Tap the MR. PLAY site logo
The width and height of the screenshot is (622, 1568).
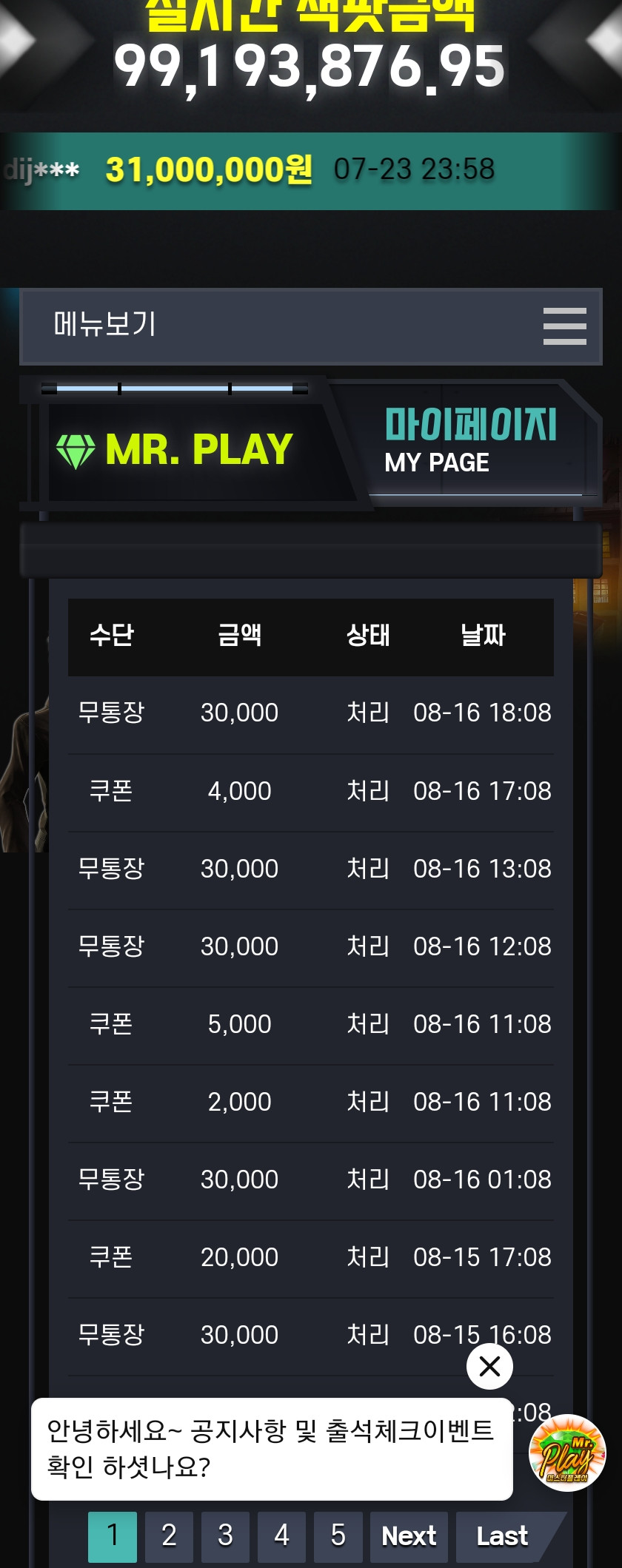tap(175, 449)
